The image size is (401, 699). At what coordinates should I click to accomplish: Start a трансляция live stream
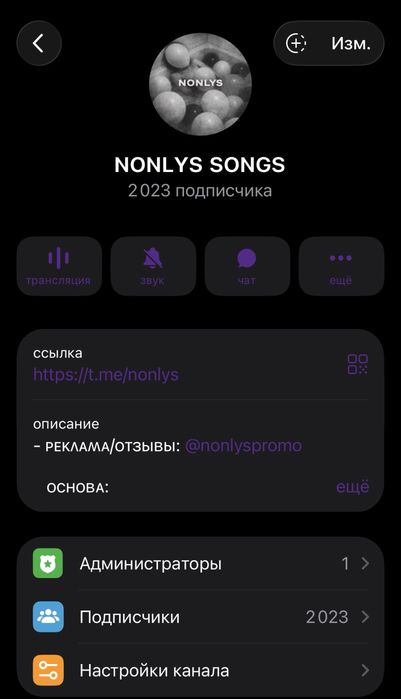pyautogui.click(x=59, y=266)
